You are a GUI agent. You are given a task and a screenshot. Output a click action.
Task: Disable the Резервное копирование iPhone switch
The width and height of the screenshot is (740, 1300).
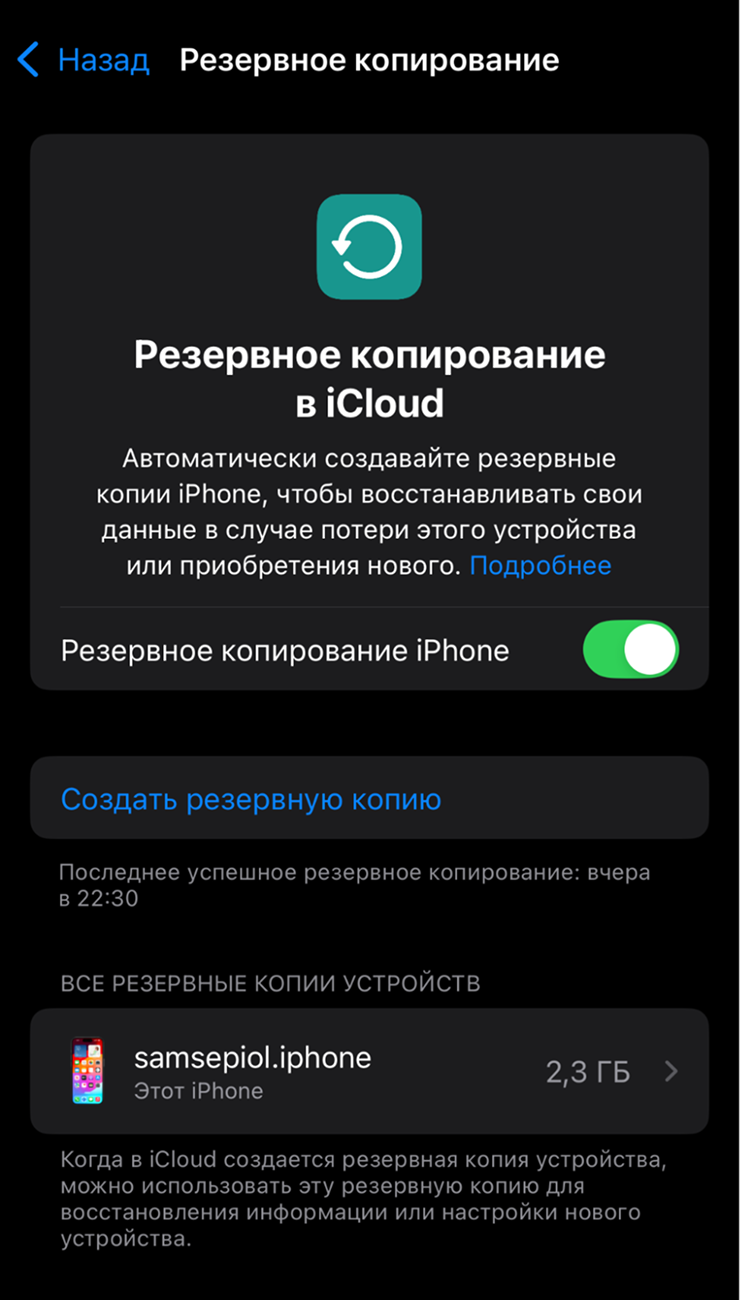point(631,651)
